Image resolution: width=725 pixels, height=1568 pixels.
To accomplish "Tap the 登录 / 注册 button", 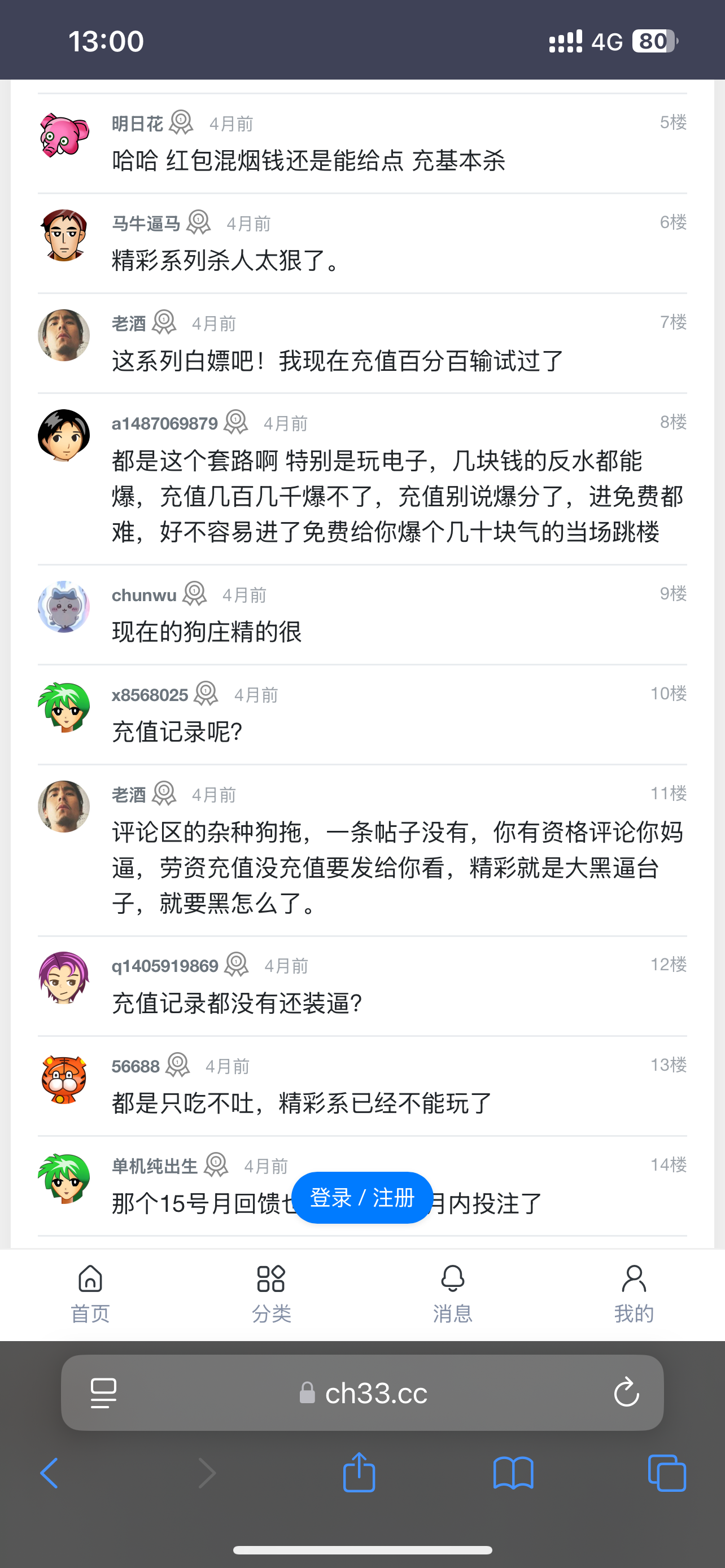I will 362,1197.
